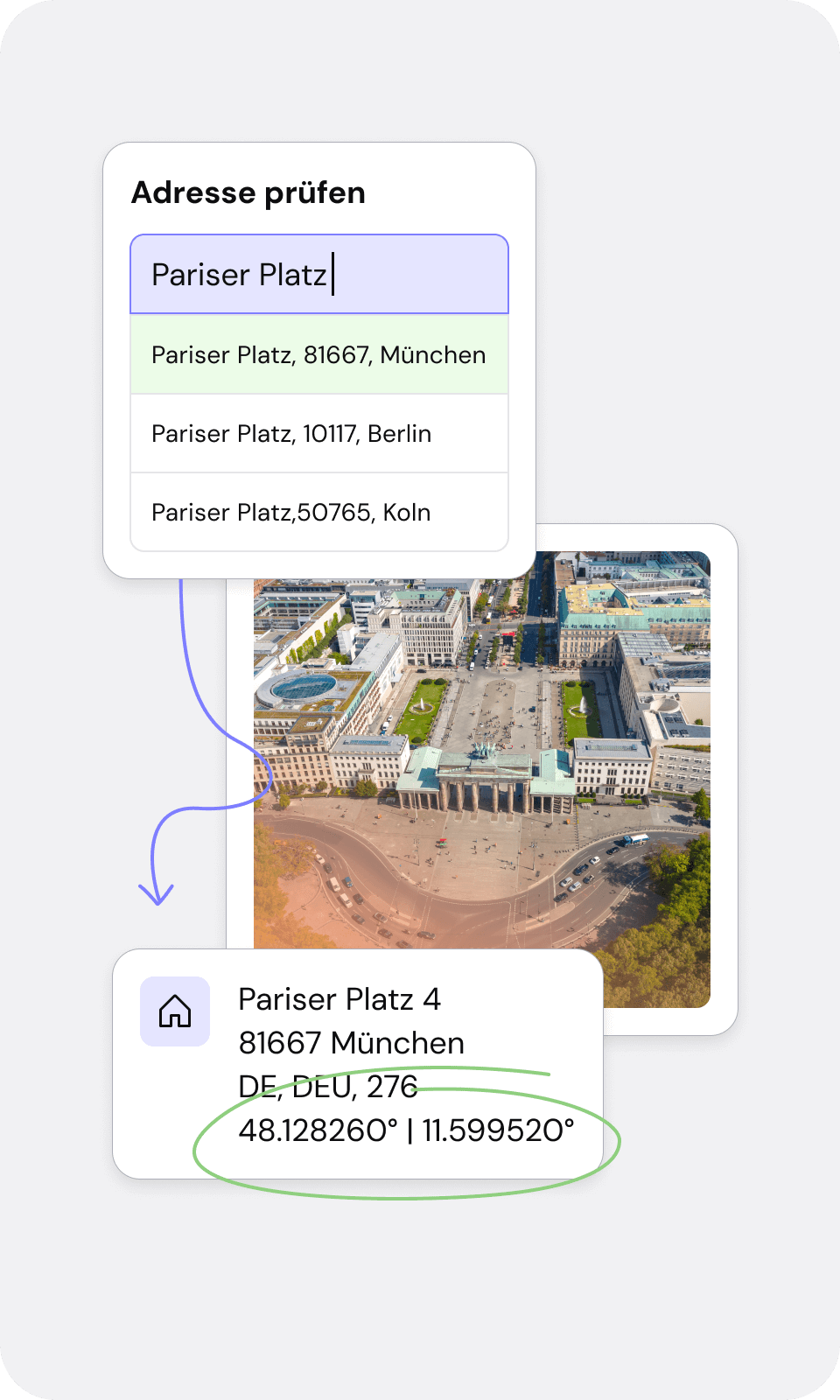This screenshot has width=840, height=1400.
Task: Click the DE, DEU, 276 country code
Action: (x=326, y=1087)
